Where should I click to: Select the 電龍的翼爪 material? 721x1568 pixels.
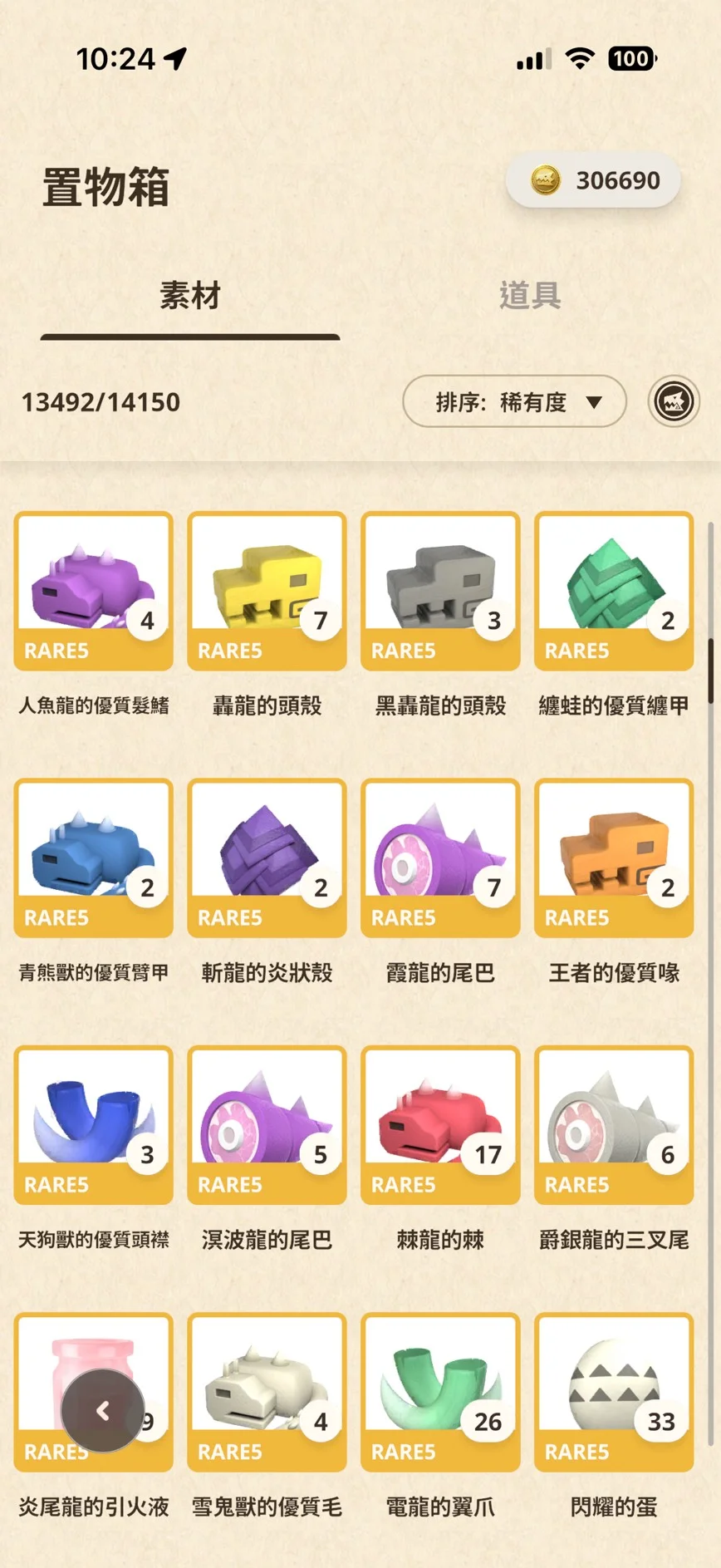pyautogui.click(x=440, y=1392)
